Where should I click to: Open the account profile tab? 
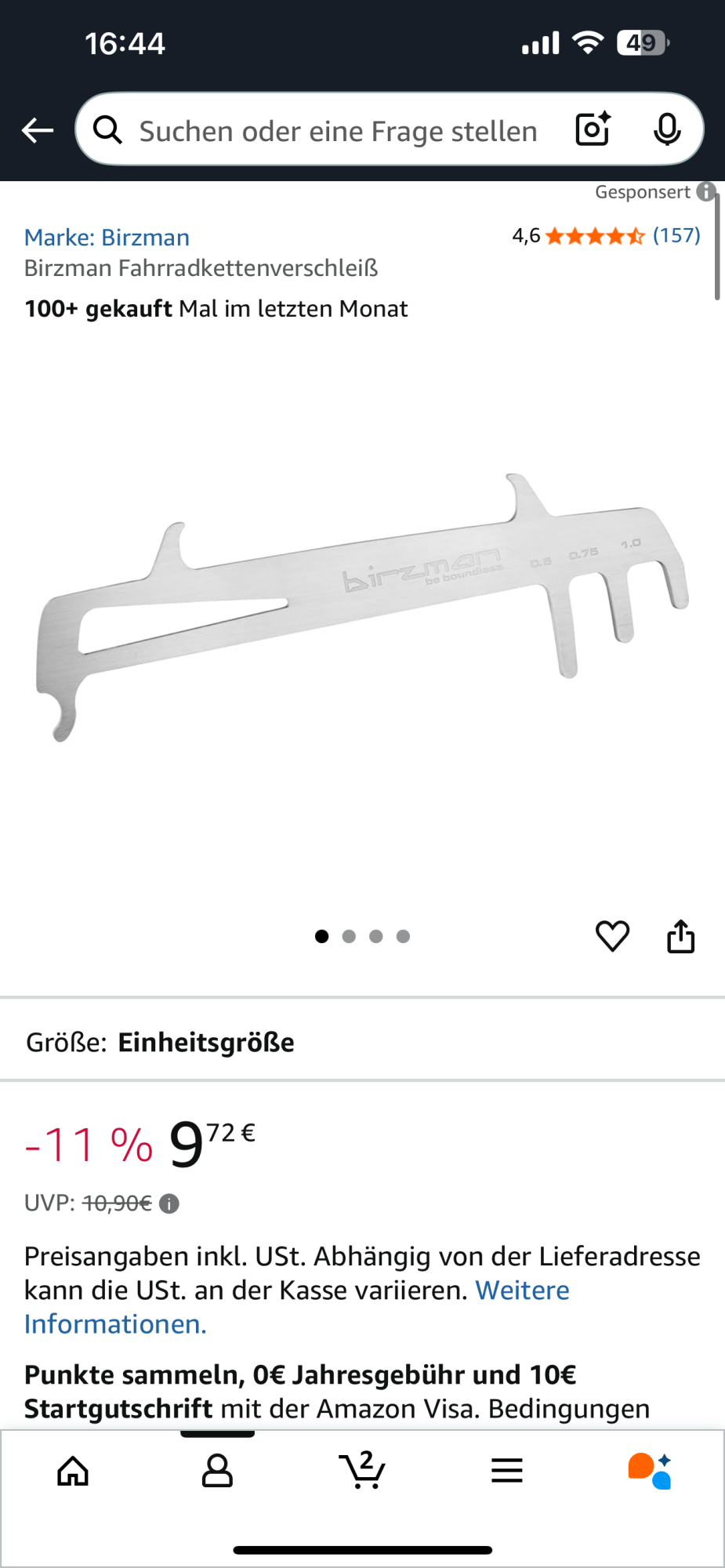click(x=217, y=1471)
